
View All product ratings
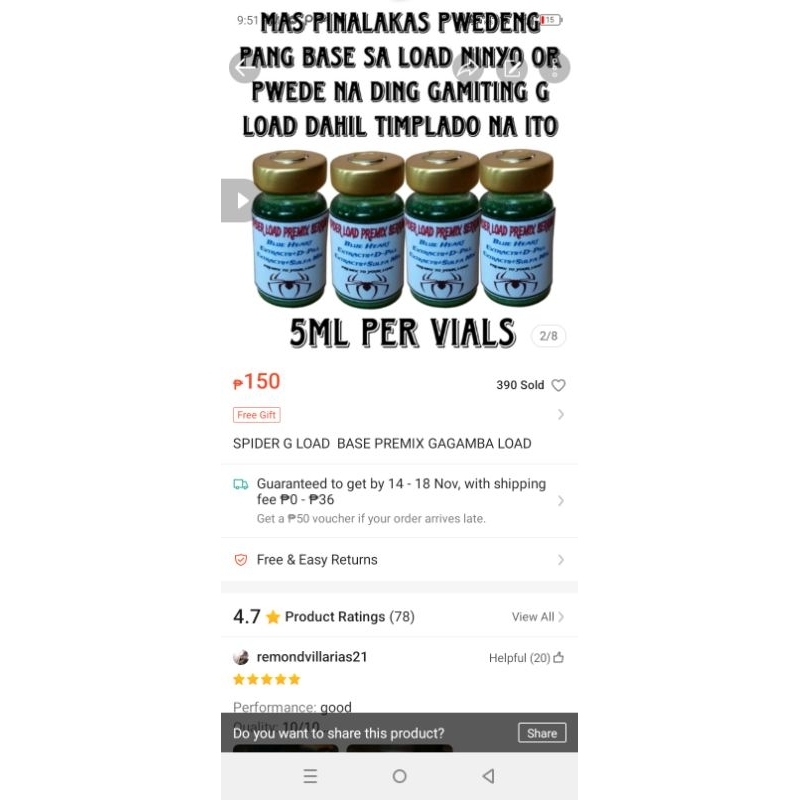(x=538, y=617)
